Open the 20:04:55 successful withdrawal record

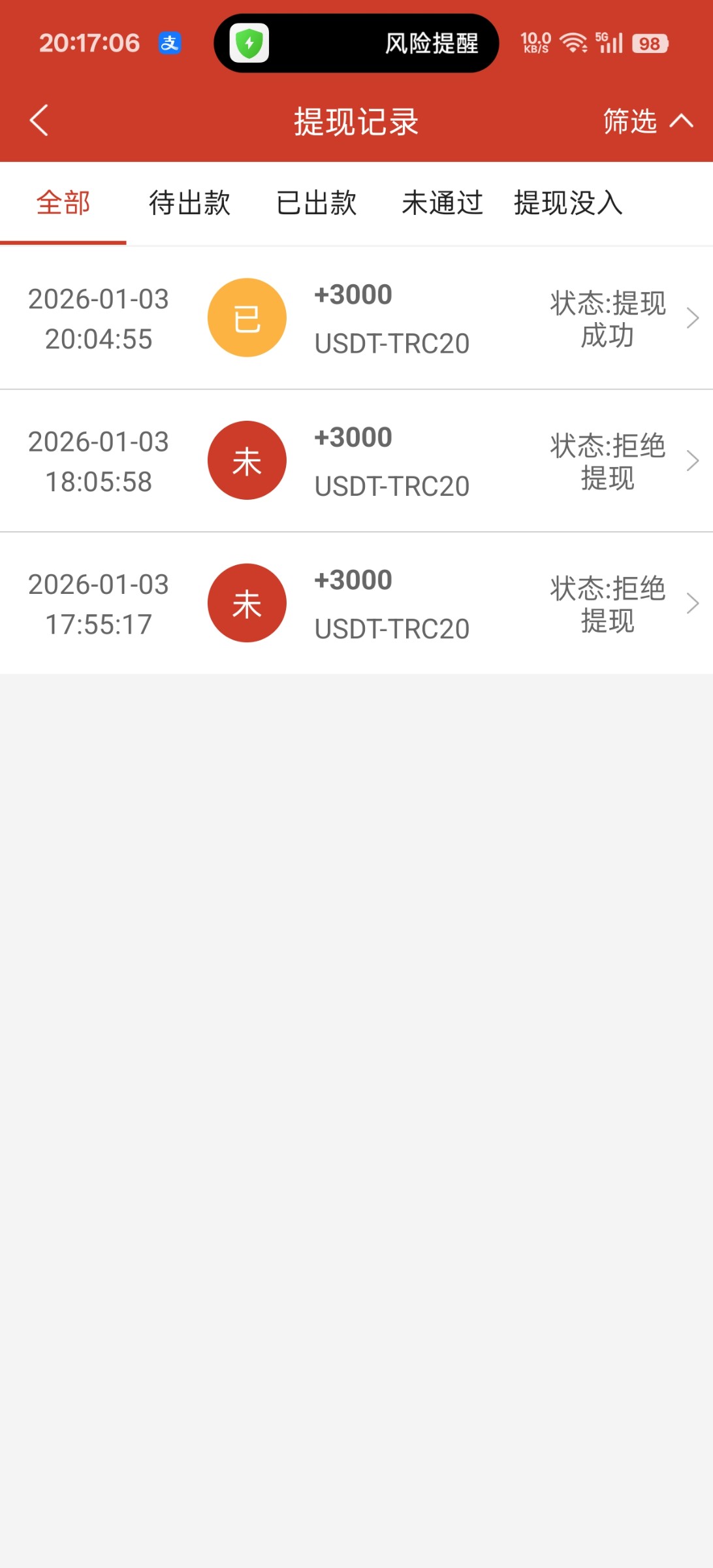[356, 318]
